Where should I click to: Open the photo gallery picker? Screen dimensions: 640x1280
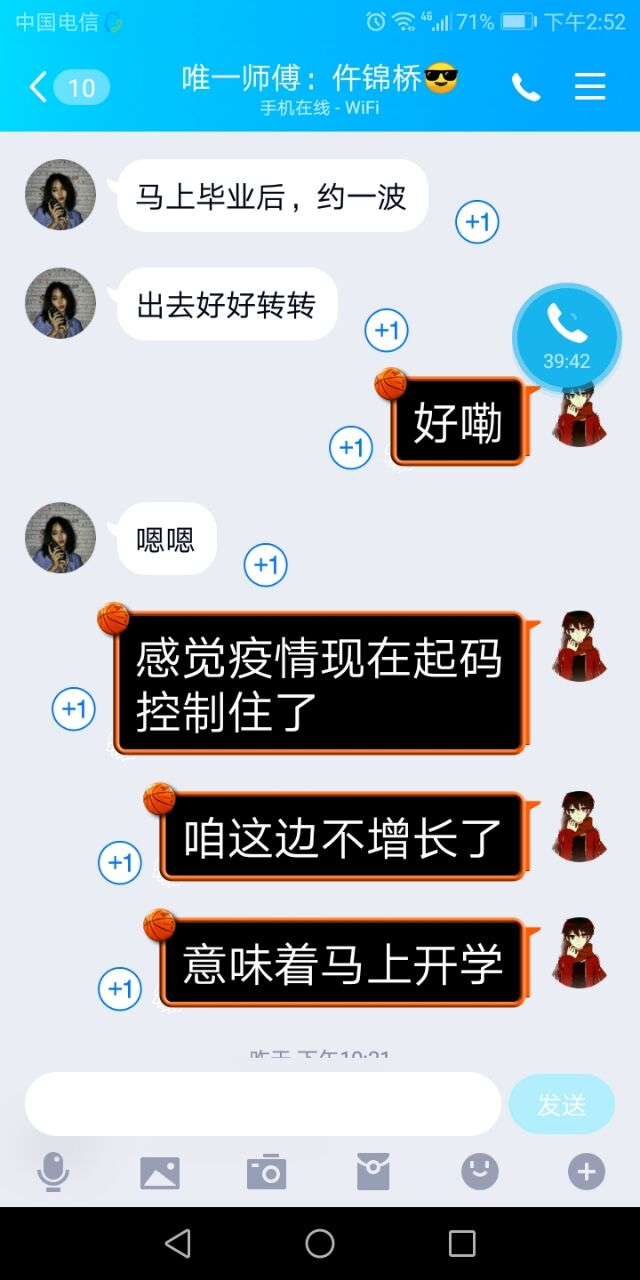coord(160,1171)
